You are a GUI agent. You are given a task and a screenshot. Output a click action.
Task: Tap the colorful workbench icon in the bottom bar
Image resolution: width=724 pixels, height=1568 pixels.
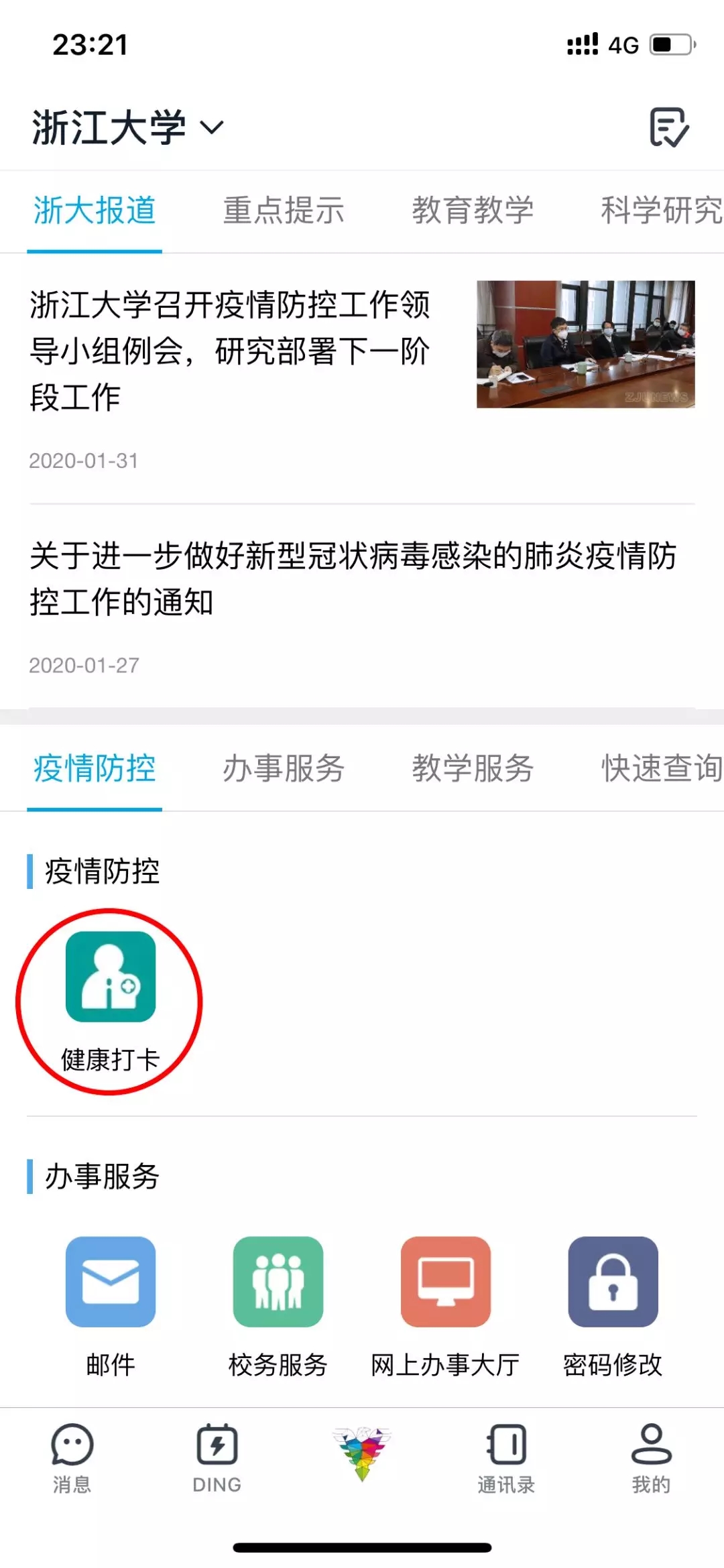pos(362,1453)
